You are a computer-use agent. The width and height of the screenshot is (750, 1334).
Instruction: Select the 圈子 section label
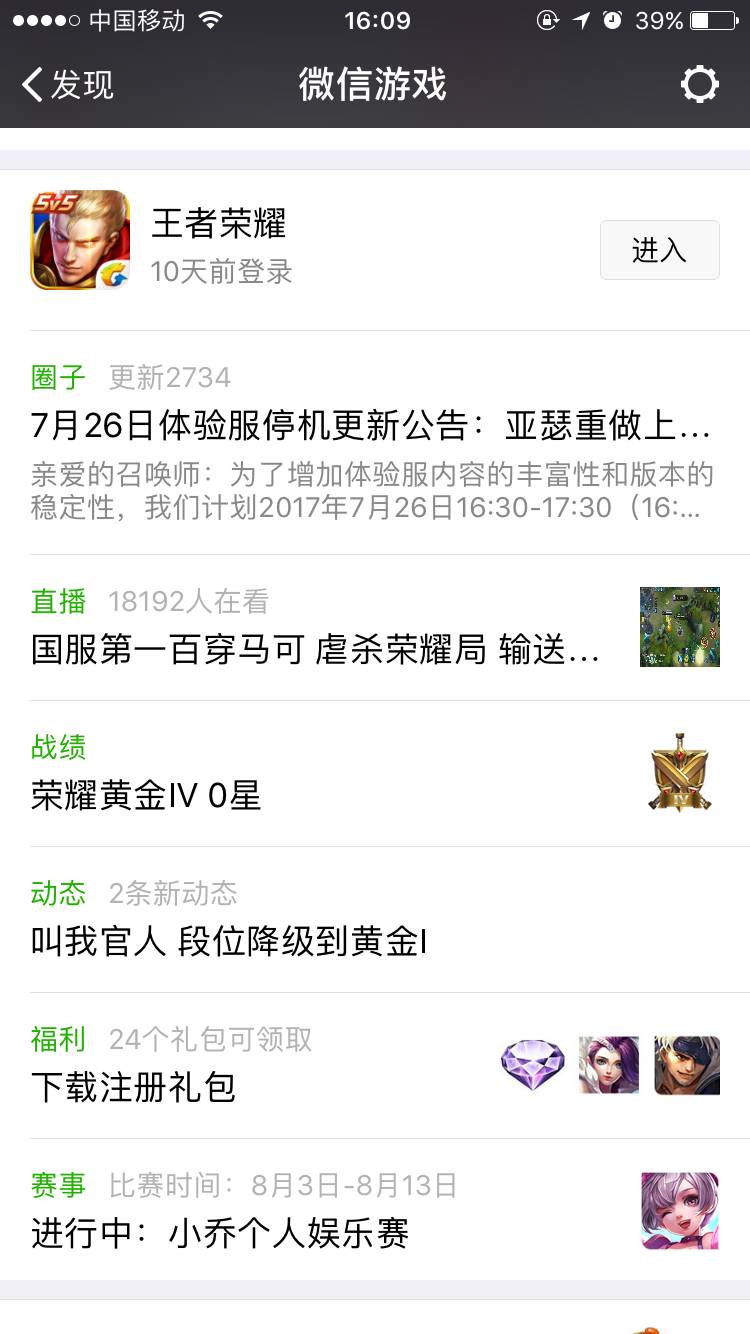pyautogui.click(x=55, y=378)
